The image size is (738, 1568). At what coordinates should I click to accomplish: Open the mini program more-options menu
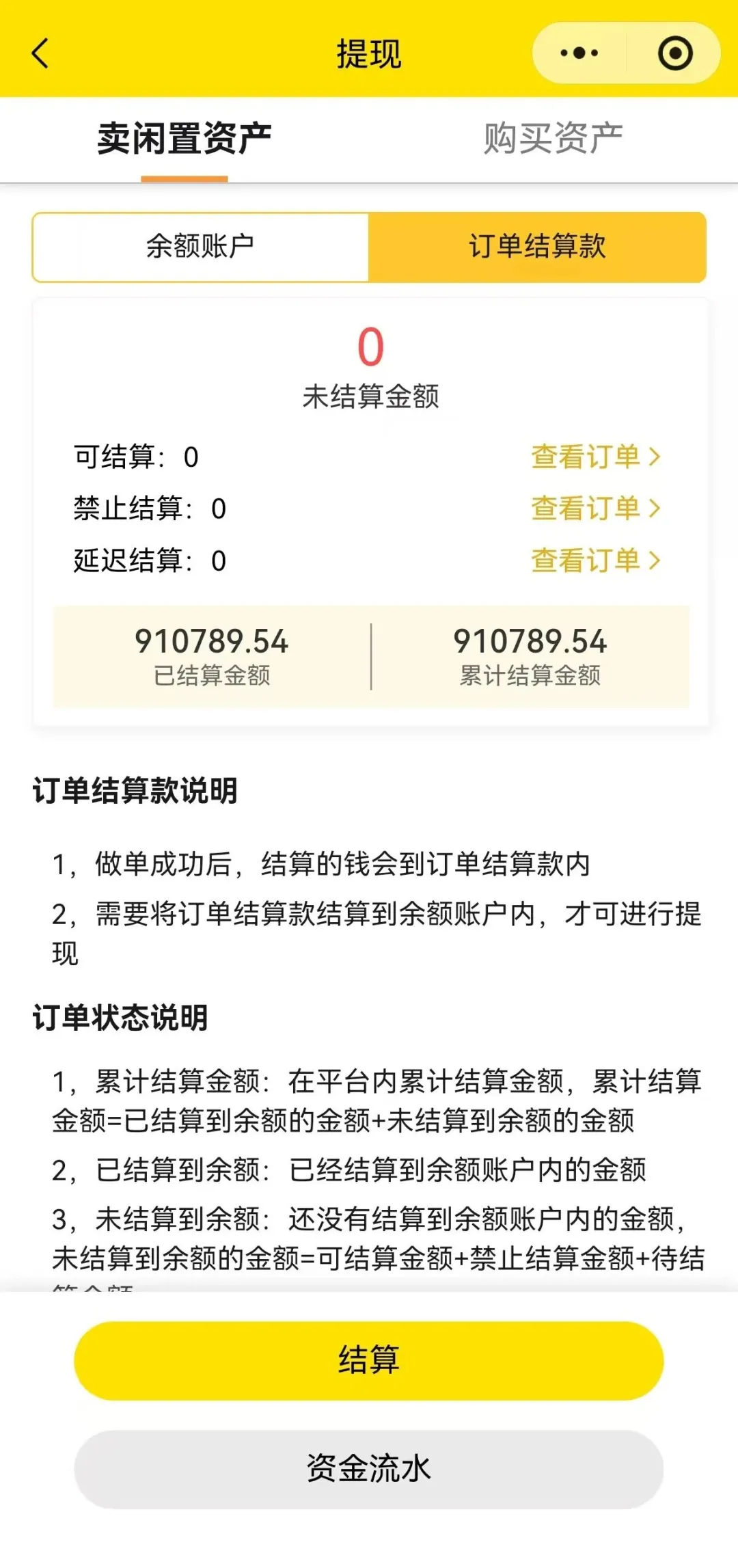(579, 53)
